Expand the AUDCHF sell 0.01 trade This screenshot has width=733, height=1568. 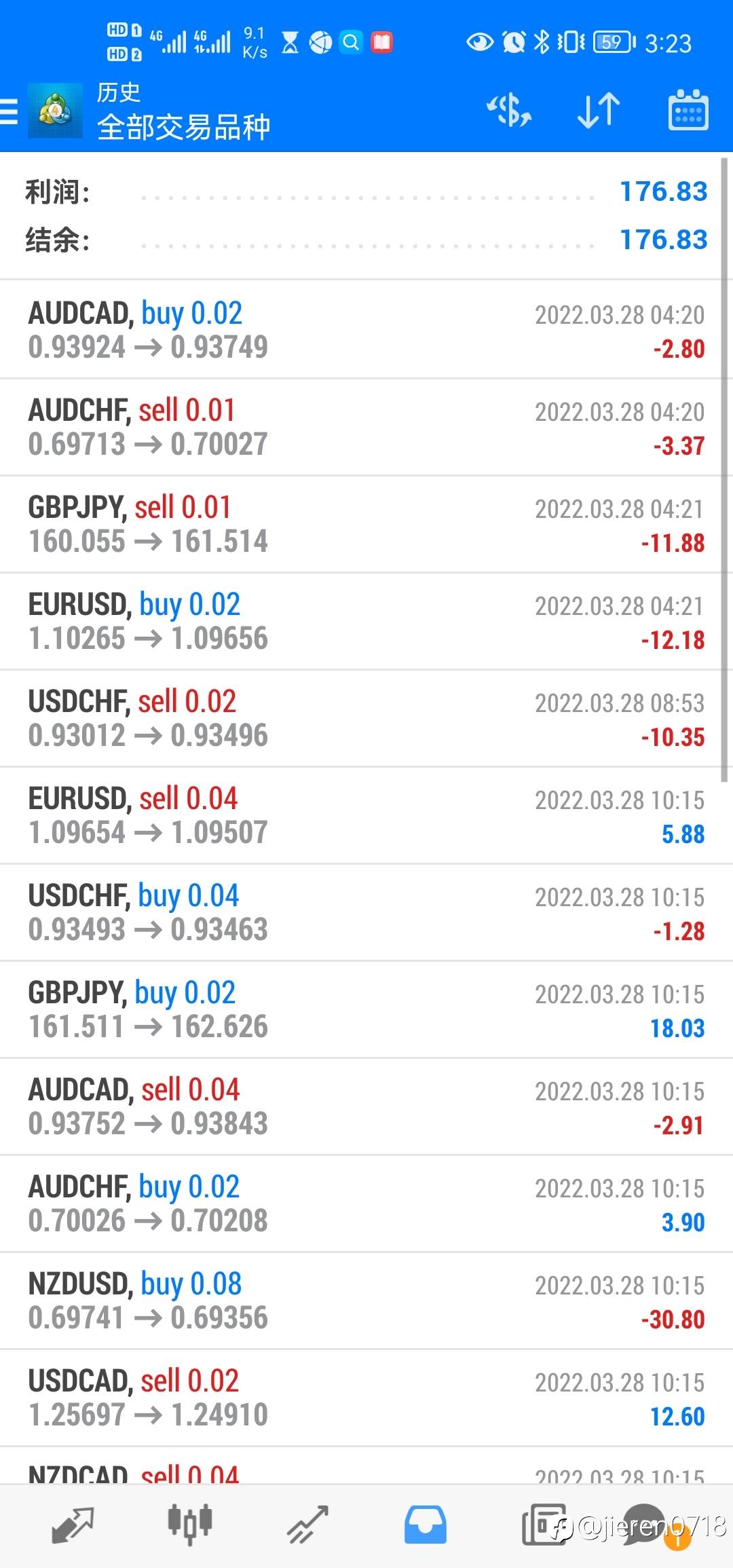tap(366, 427)
